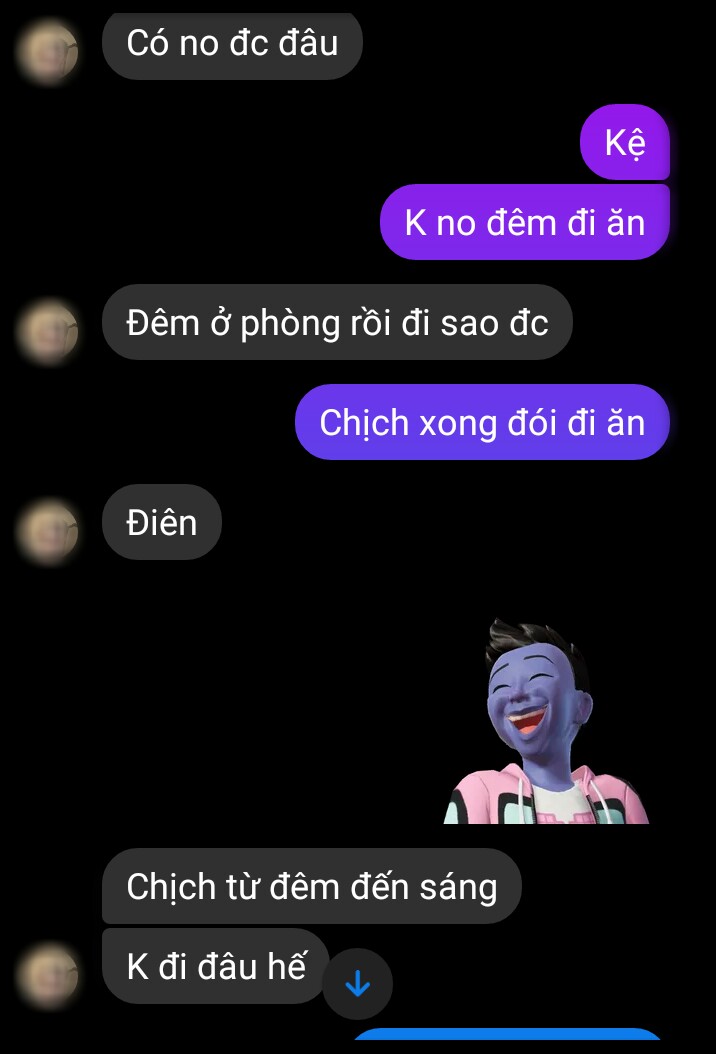Jump to latest messages with down arrow
The height and width of the screenshot is (1054, 716).
[357, 985]
